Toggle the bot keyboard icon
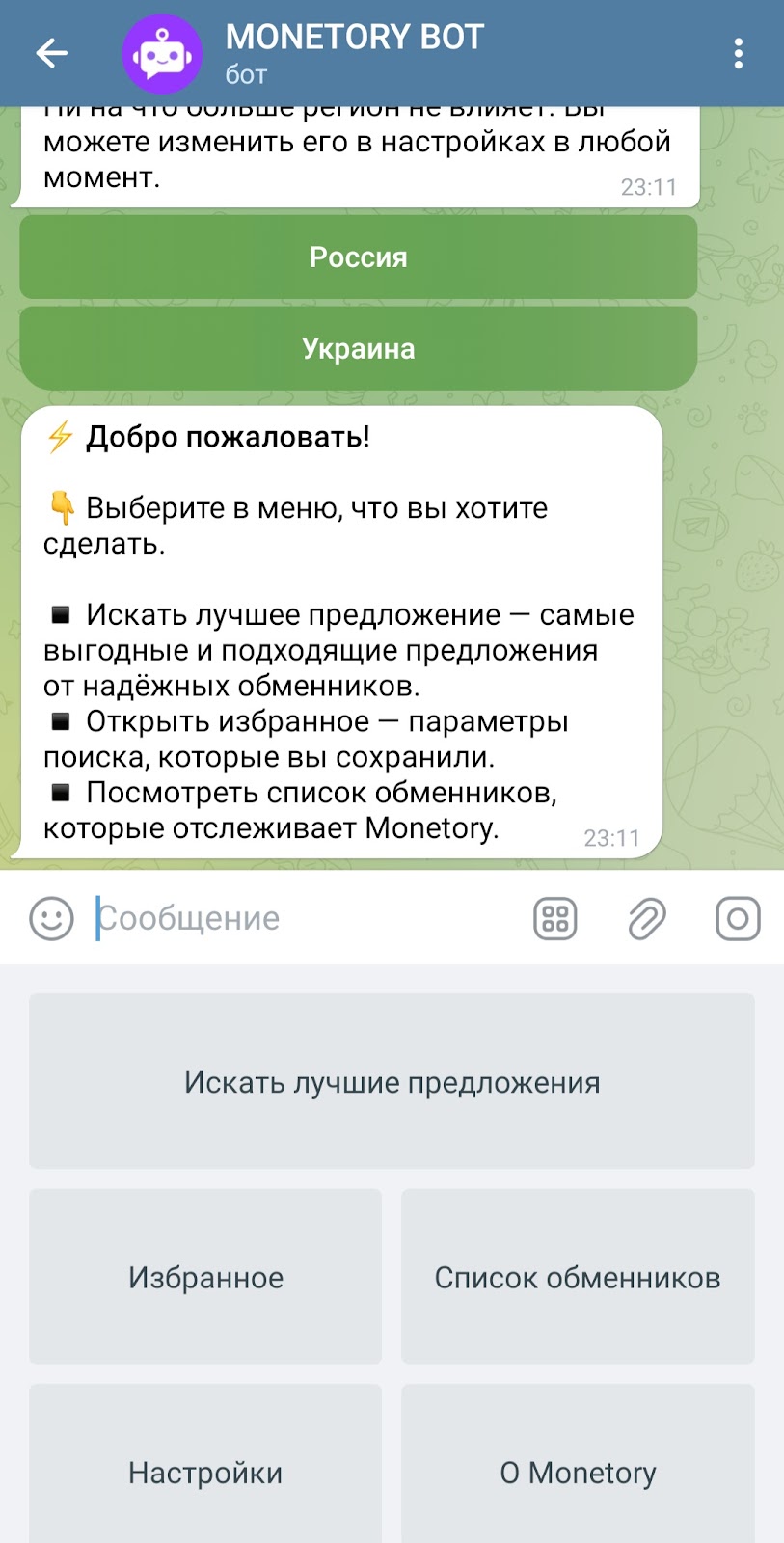The height and width of the screenshot is (1543, 784). click(x=555, y=918)
